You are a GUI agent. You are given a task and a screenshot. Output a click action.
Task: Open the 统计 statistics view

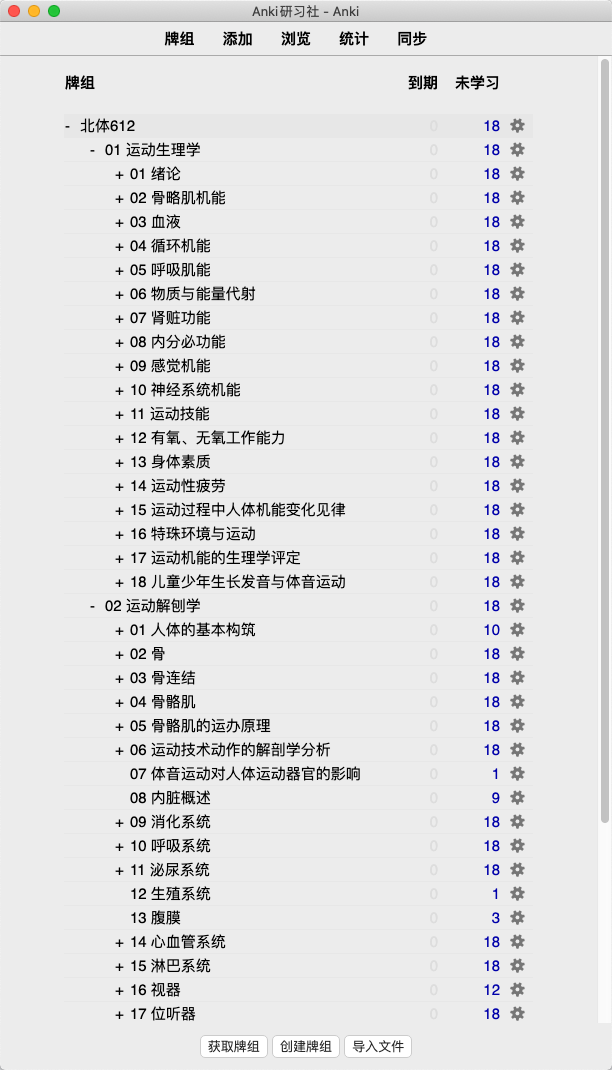353,39
